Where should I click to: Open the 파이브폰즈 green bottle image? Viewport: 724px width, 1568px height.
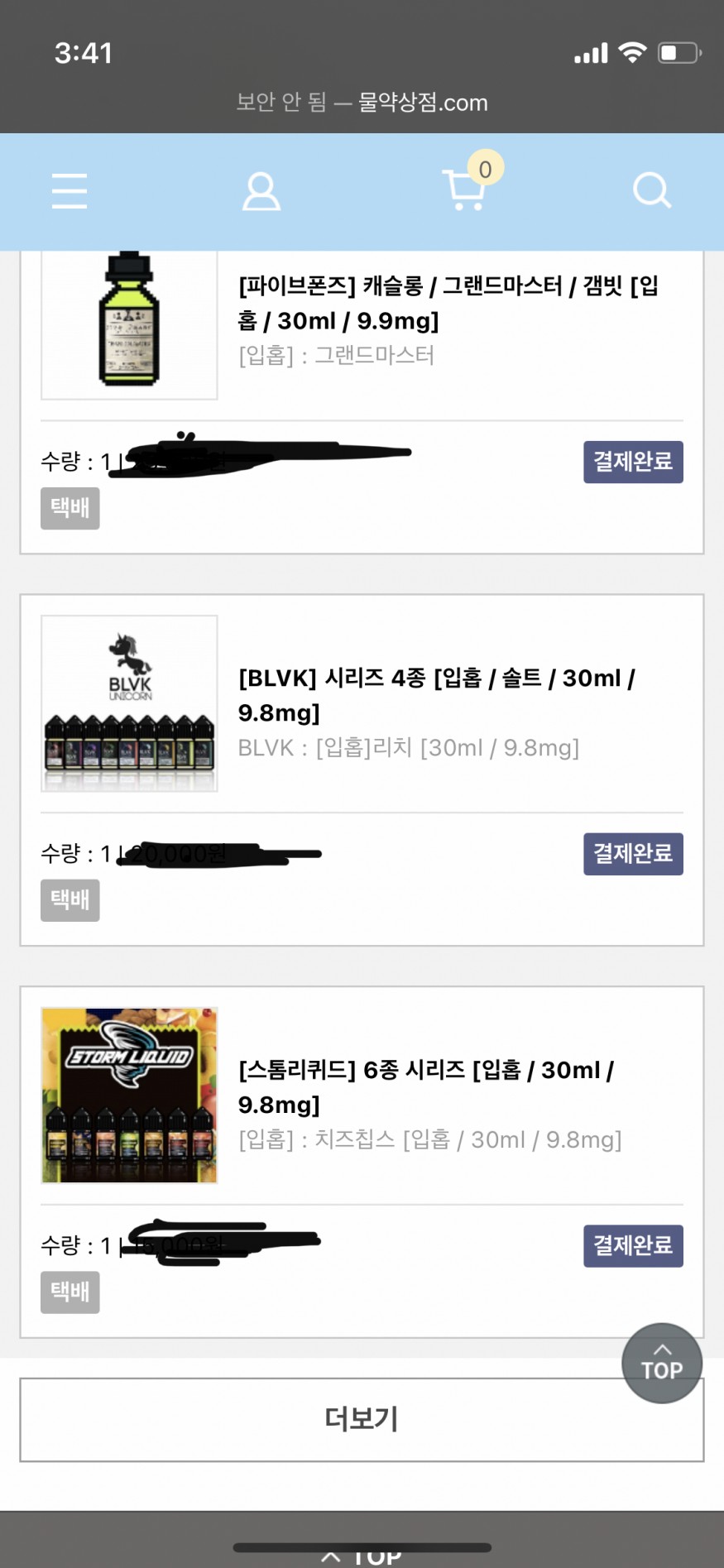click(x=130, y=323)
